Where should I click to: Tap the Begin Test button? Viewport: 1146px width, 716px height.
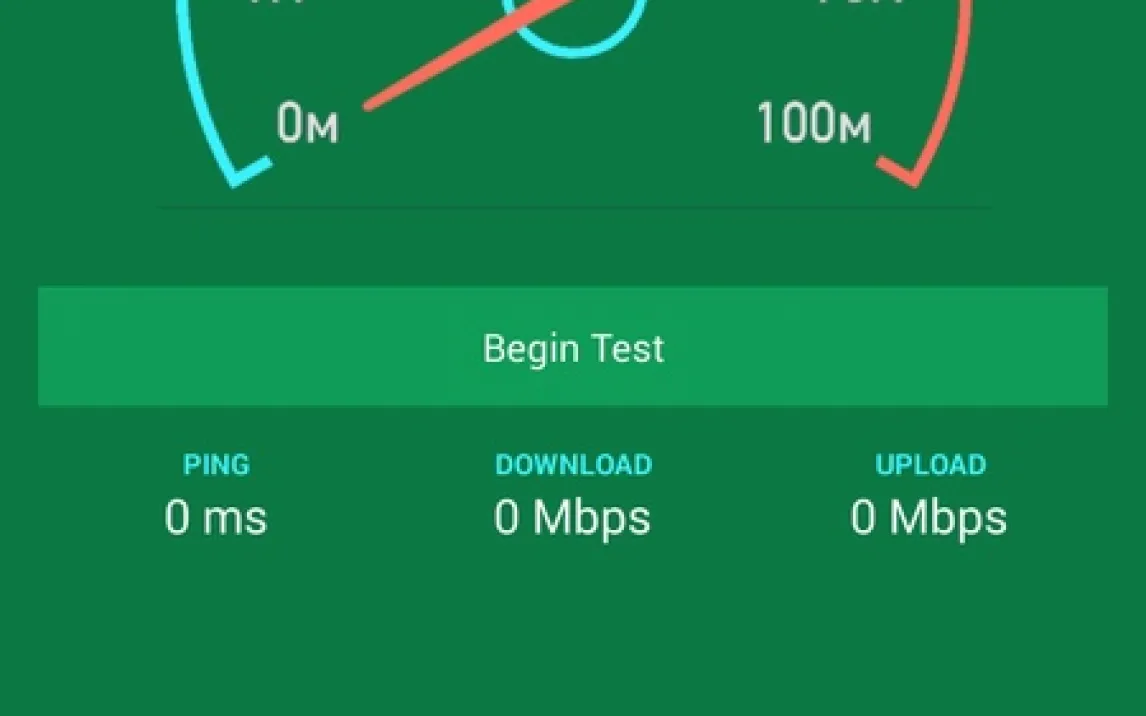tap(573, 347)
